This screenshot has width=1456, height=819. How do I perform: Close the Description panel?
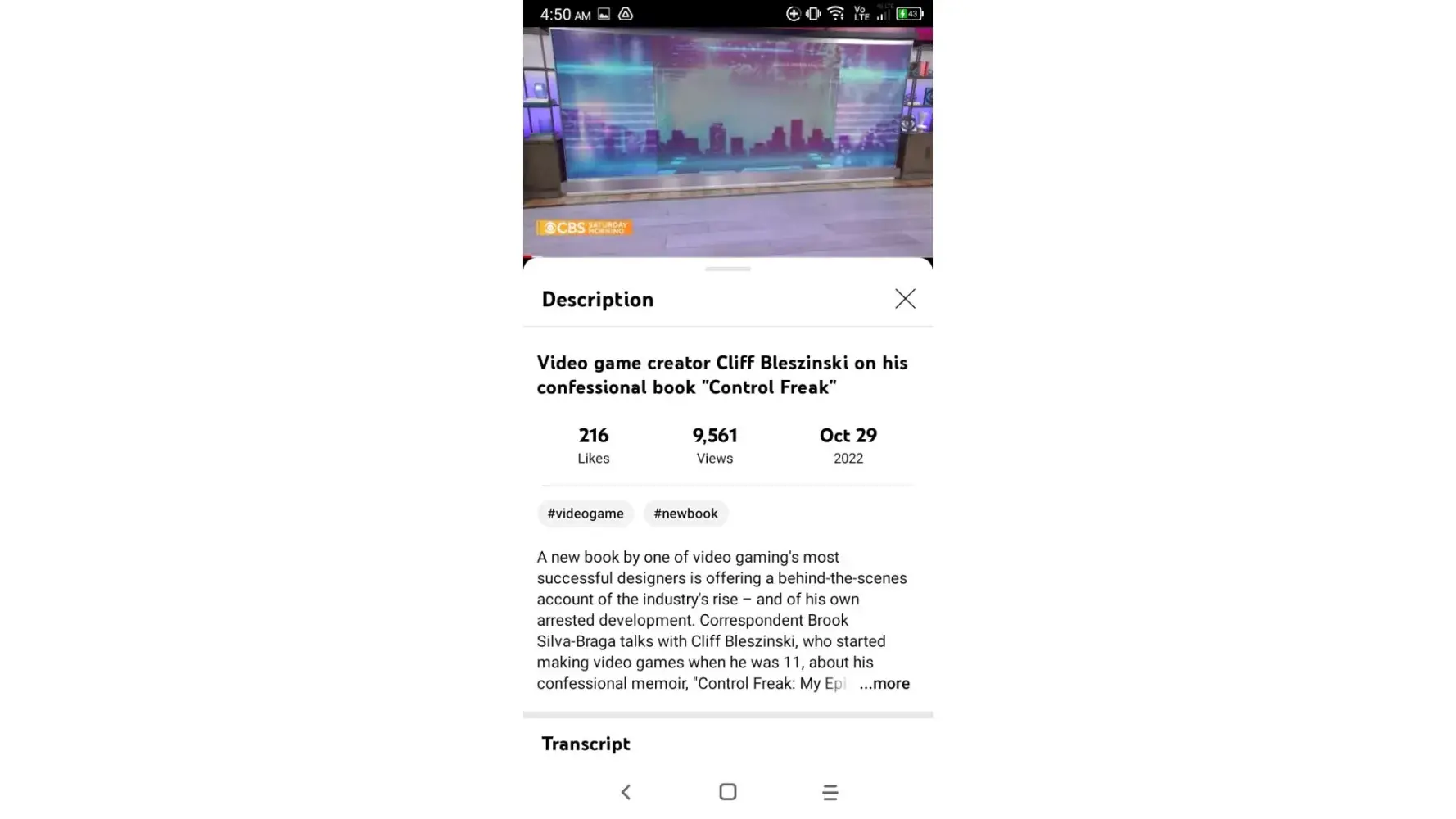pyautogui.click(x=904, y=299)
